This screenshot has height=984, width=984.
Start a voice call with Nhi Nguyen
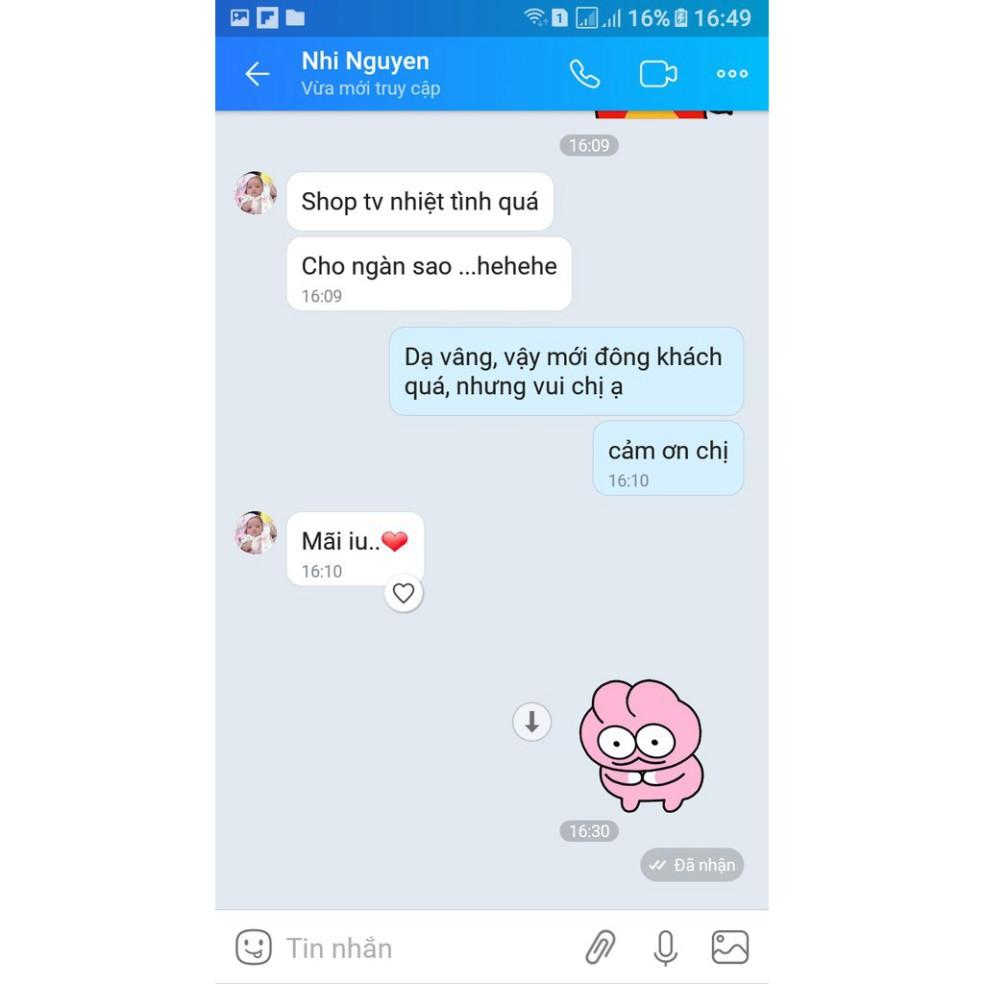point(584,73)
